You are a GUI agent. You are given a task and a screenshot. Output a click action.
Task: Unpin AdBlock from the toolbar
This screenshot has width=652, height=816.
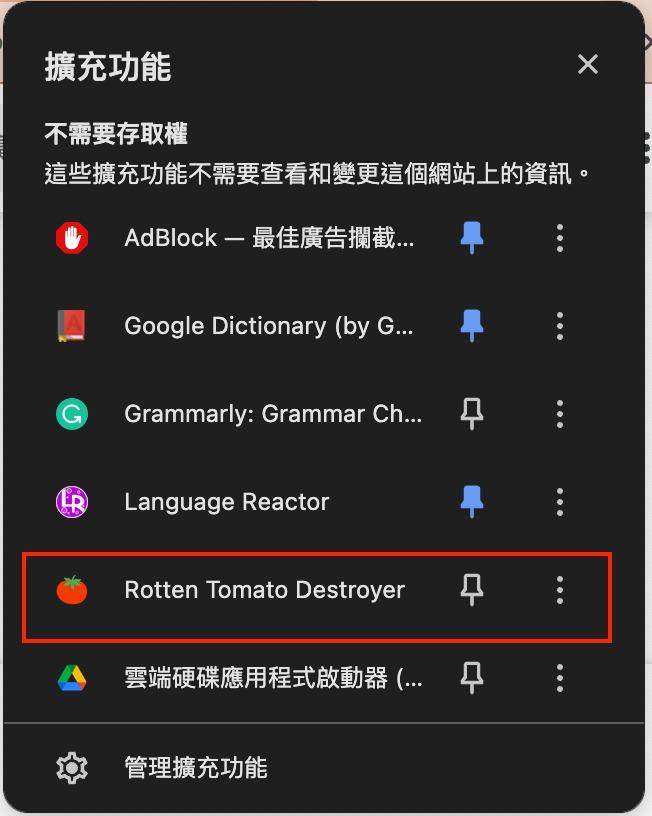tap(472, 238)
